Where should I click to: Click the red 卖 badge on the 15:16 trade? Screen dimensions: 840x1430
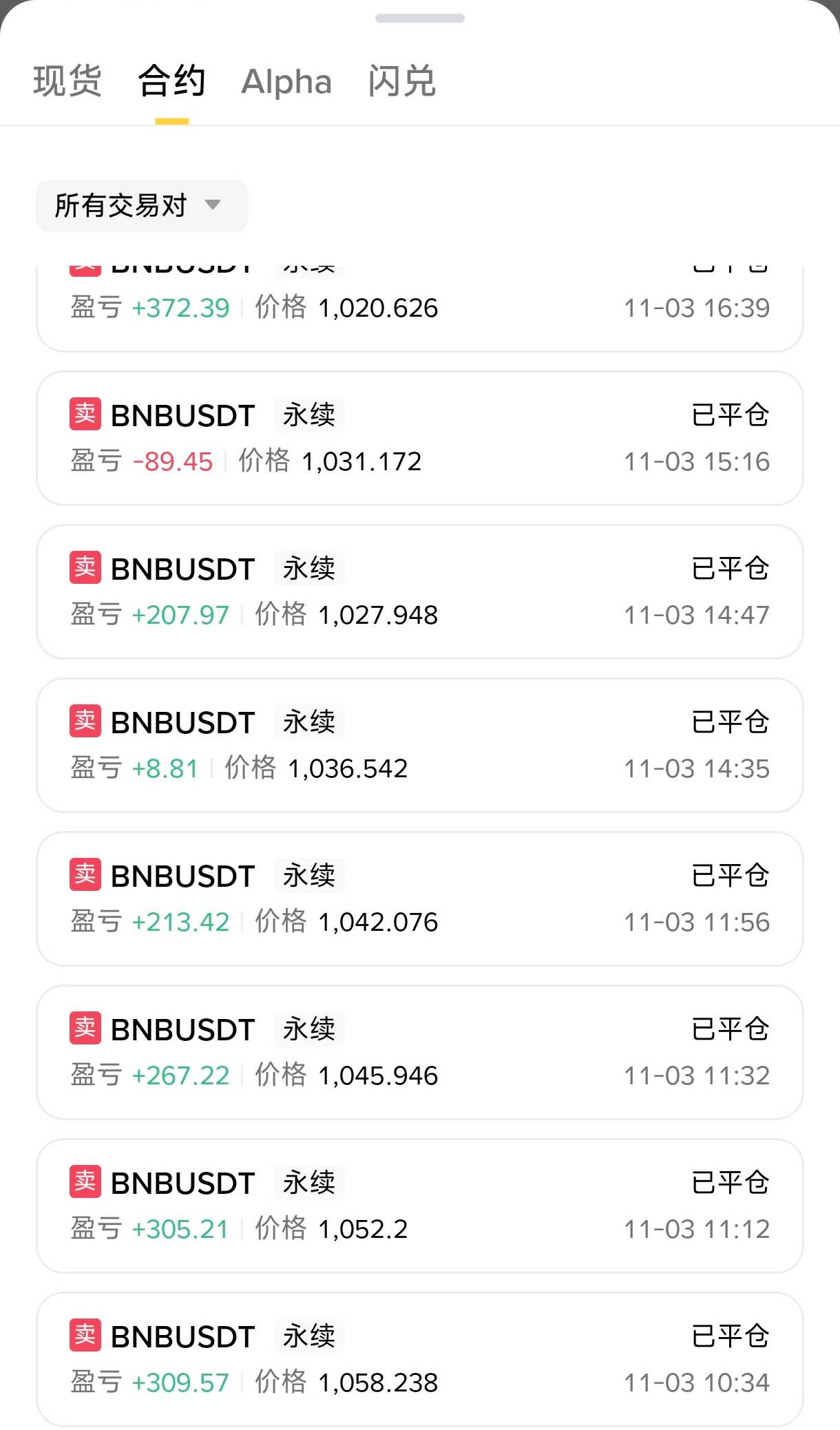85,414
